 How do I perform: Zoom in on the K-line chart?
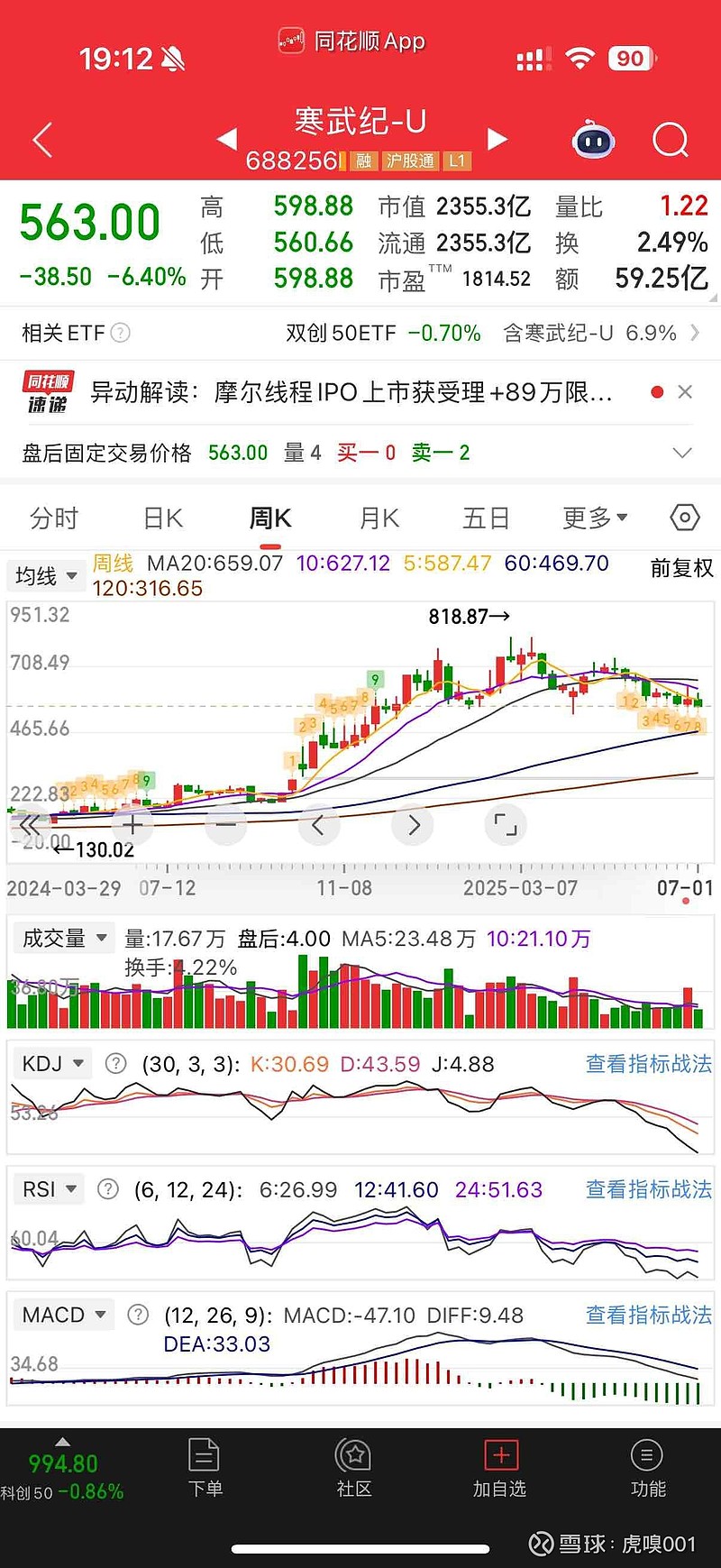point(132,824)
